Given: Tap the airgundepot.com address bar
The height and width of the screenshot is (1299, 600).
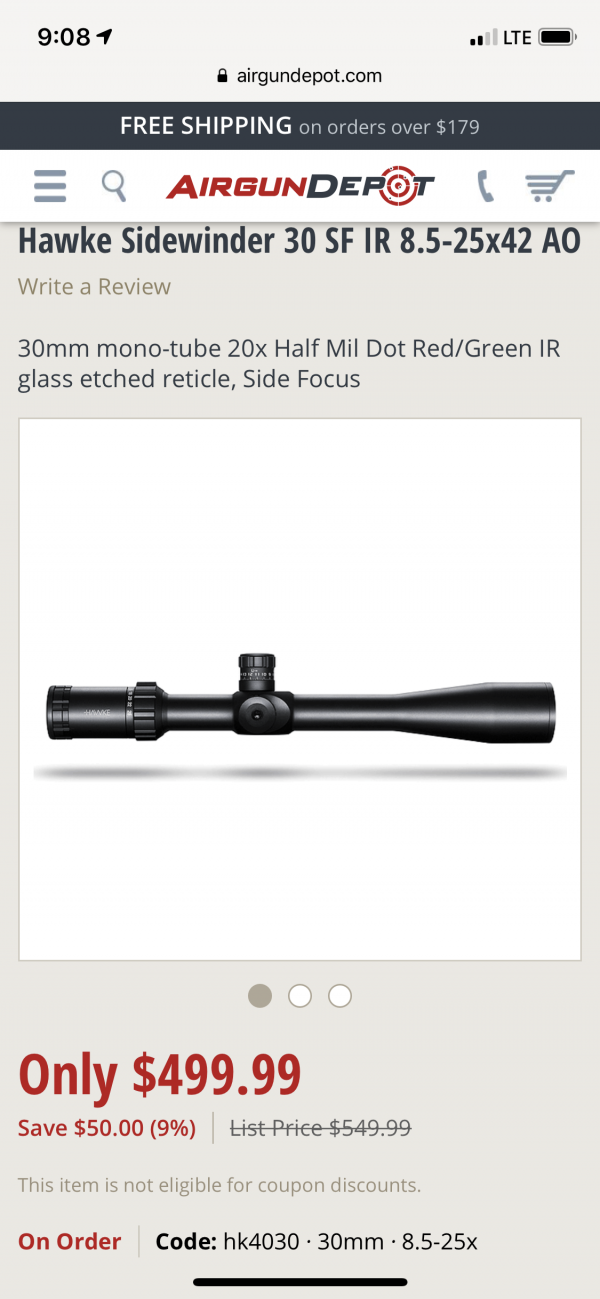Looking at the screenshot, I should point(300,76).
